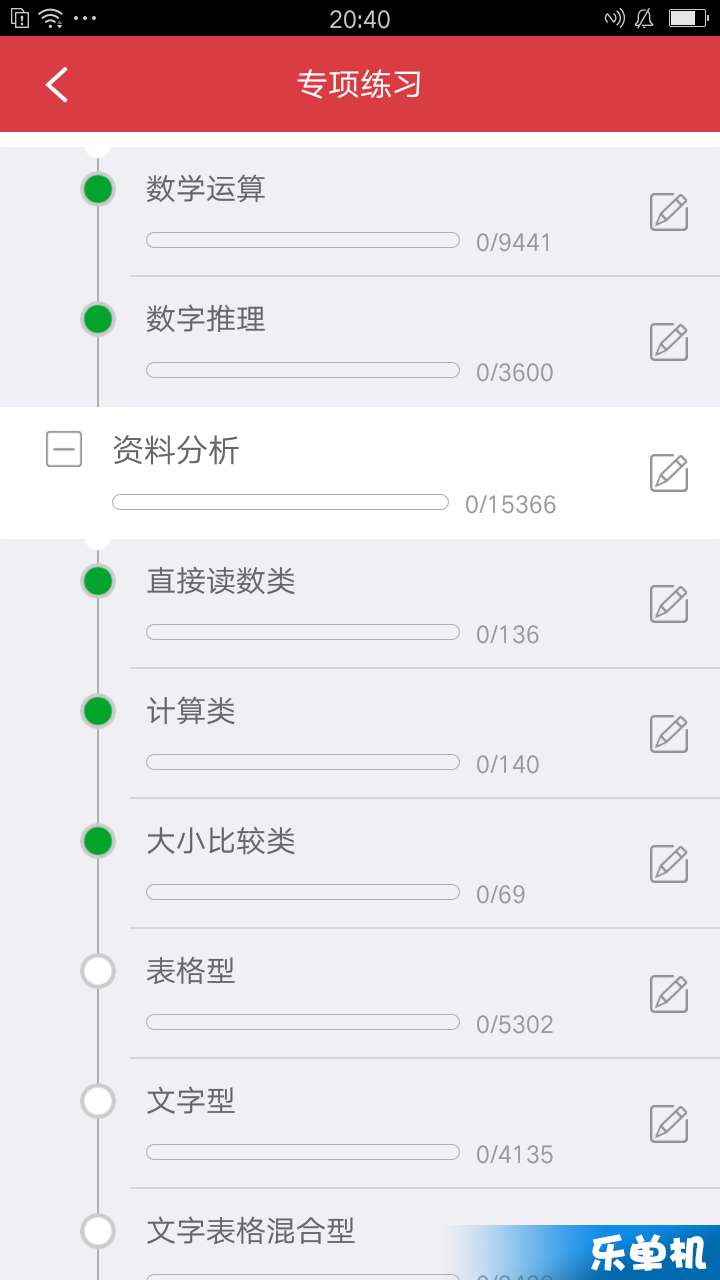Viewport: 720px width, 1280px height.
Task: Collapse the 资料分析 section
Action: coord(64,449)
